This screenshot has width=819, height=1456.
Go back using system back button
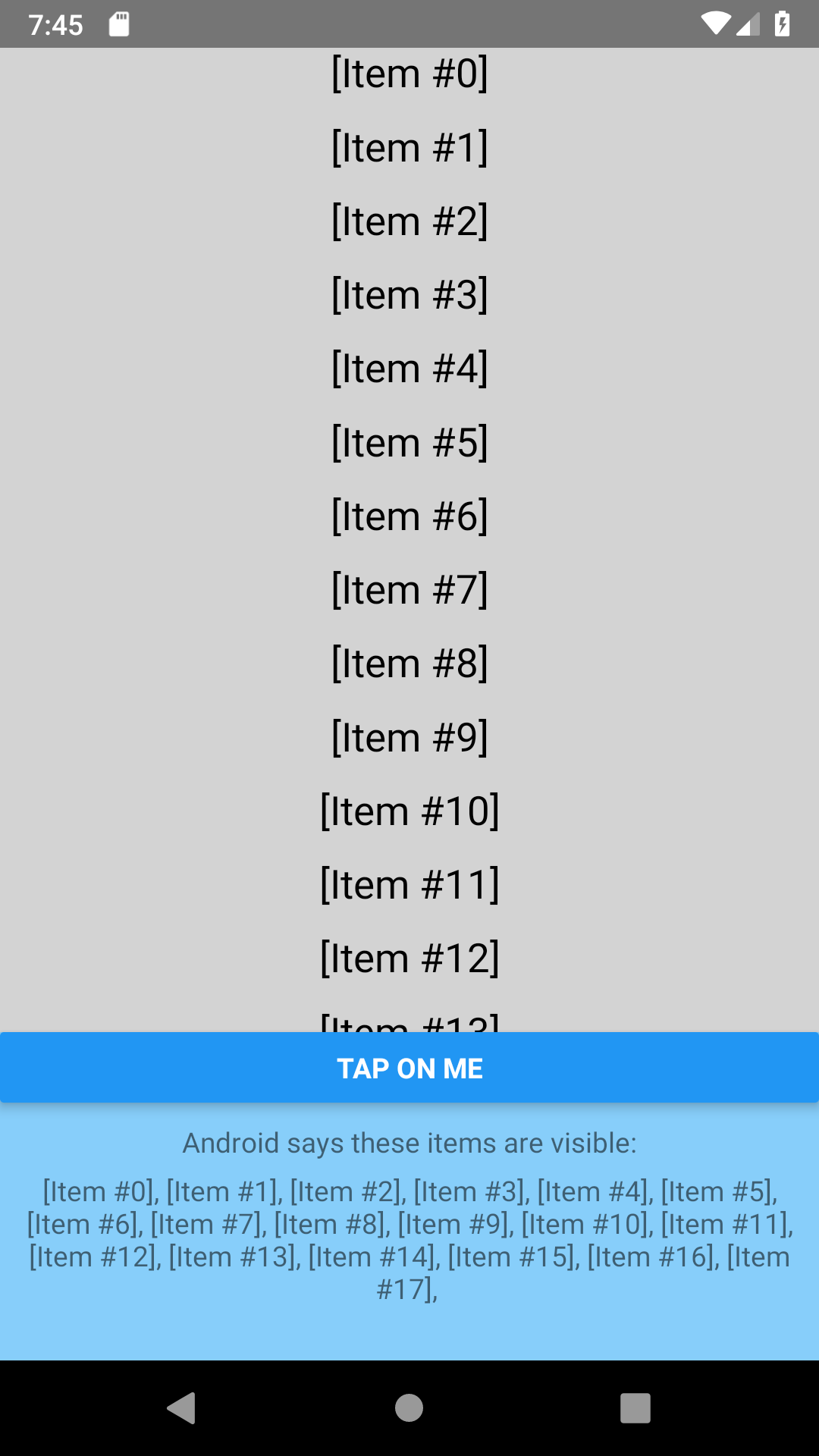(182, 1408)
